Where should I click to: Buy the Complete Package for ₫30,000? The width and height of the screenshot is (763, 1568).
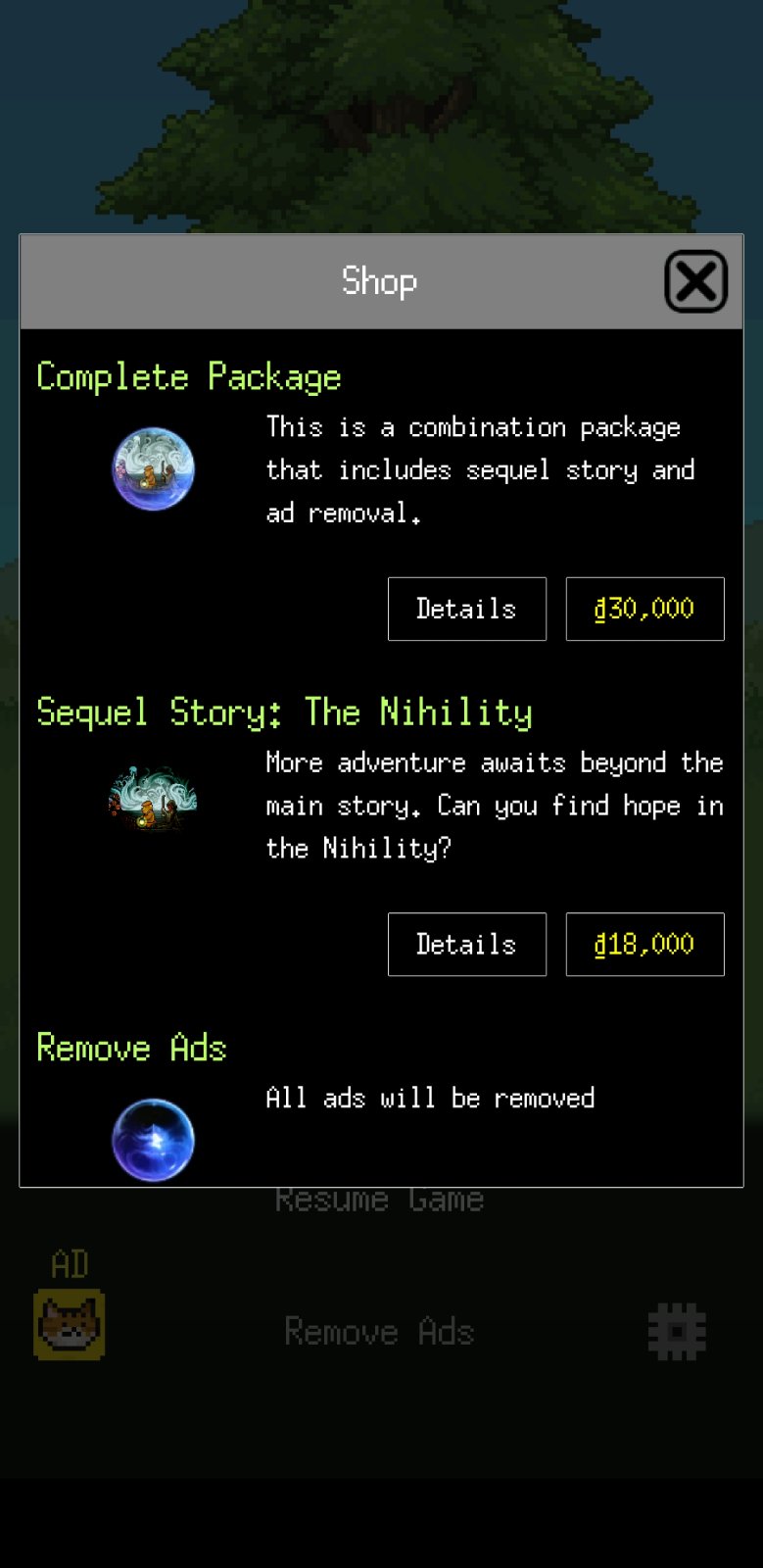click(644, 609)
